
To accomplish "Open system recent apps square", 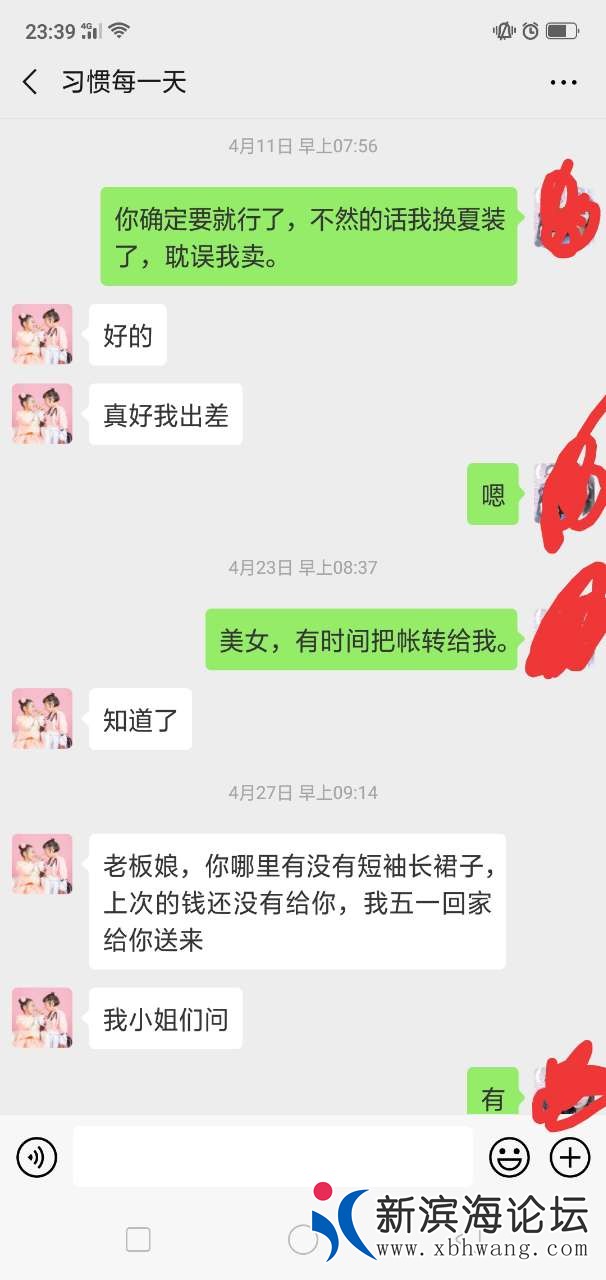I will [x=138, y=1240].
